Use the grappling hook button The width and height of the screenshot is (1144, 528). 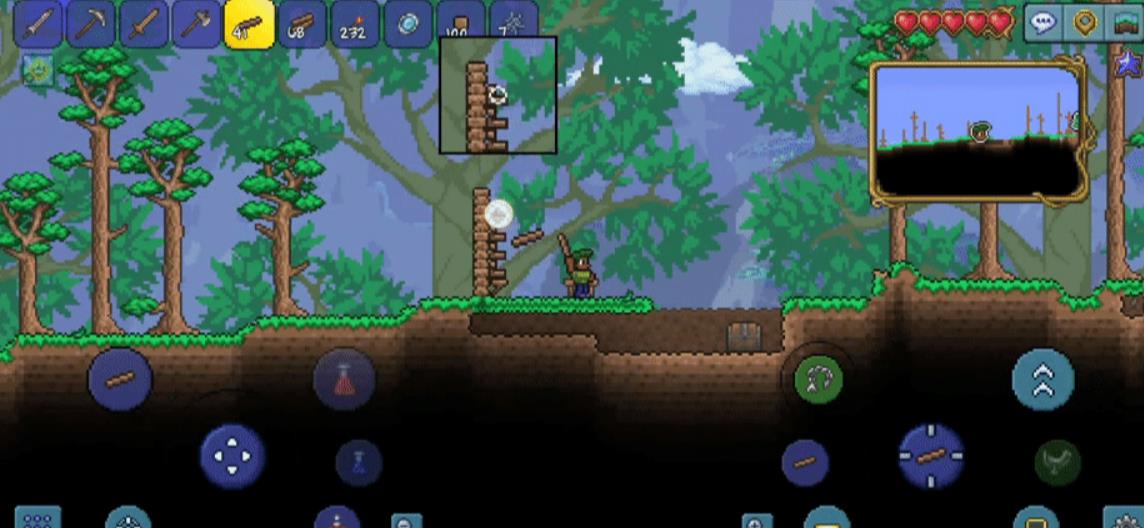(x=818, y=379)
